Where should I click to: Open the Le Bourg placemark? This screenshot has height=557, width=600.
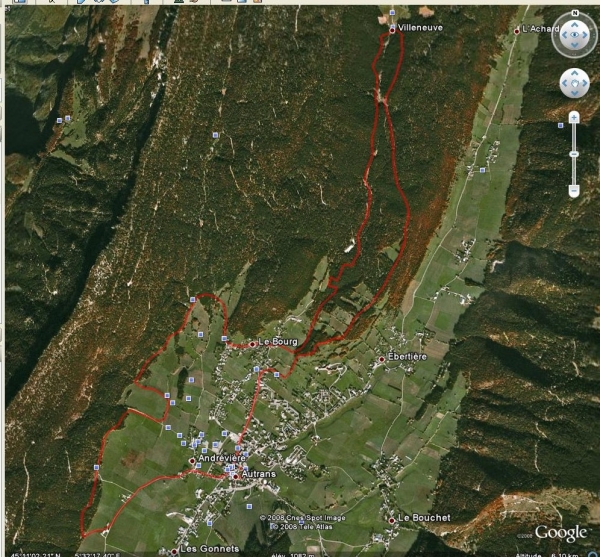pos(253,342)
